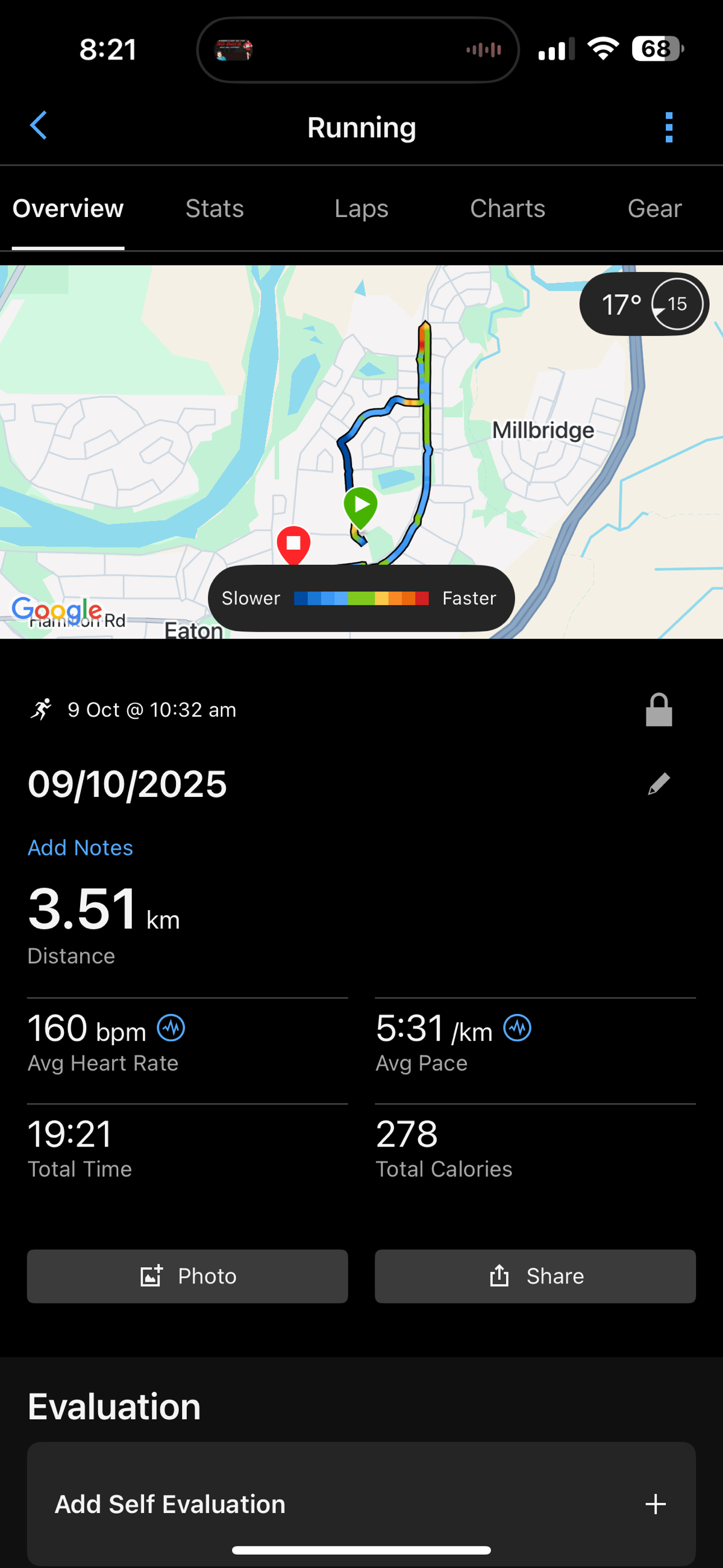The height and width of the screenshot is (1568, 723).
Task: Tap the activity privacy lock icon
Action: pos(659,710)
